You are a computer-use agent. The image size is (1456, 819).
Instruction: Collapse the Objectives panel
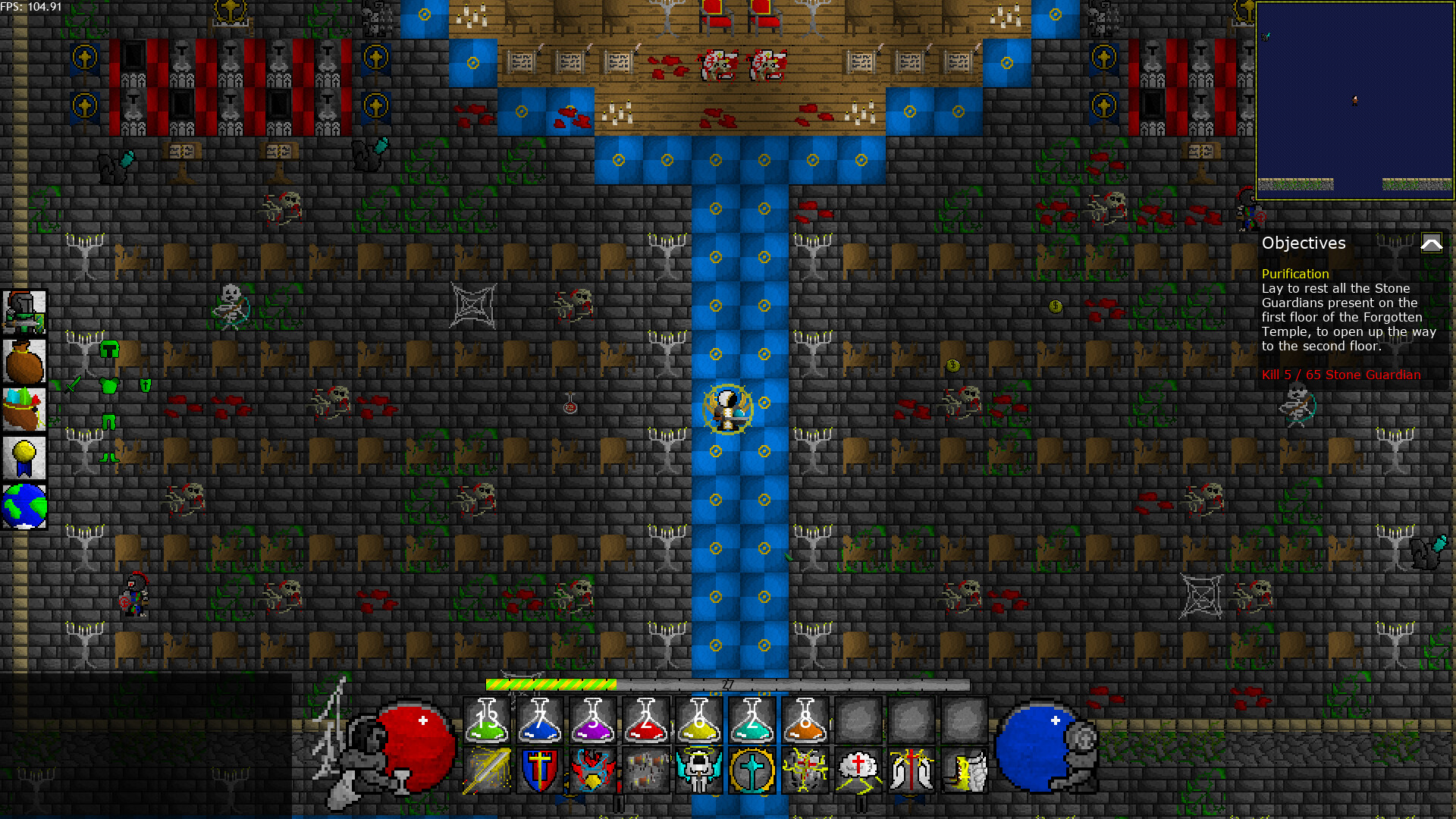tap(1431, 243)
